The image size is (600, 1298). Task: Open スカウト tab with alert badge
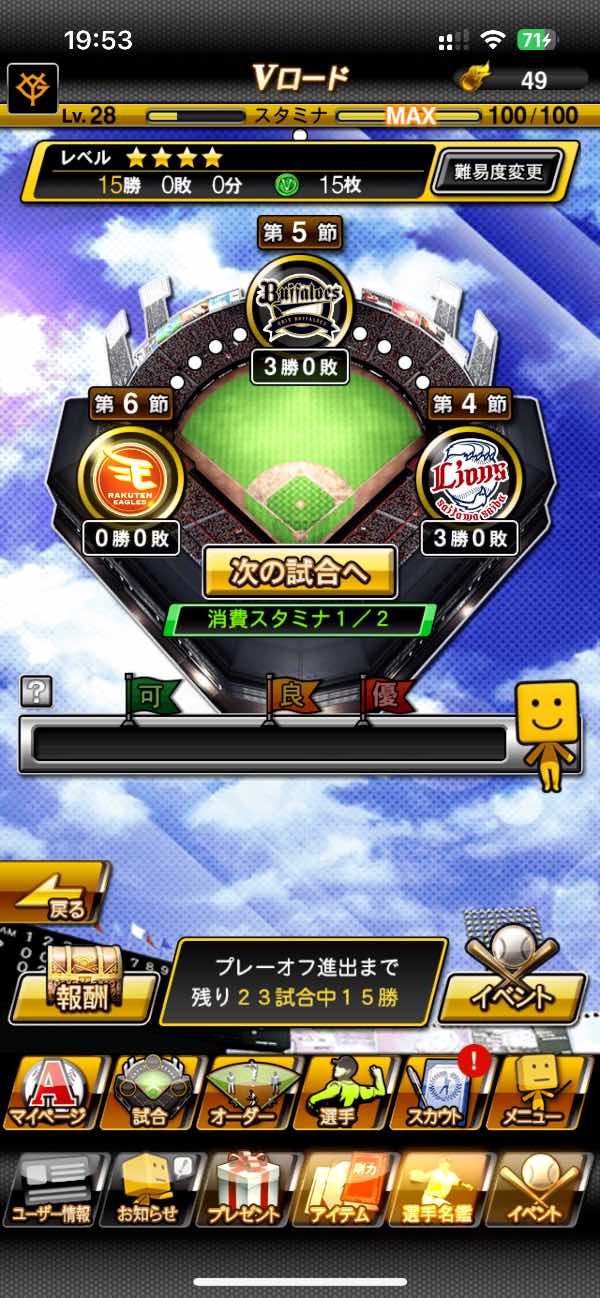(443, 1092)
